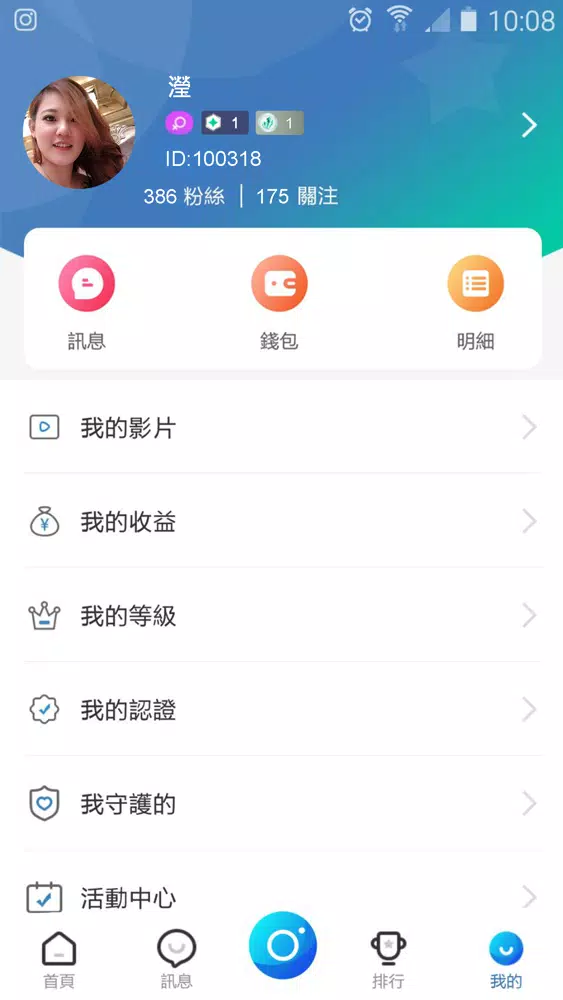Open 我的認證
Screen dimensions: 563x1000
click(x=282, y=709)
